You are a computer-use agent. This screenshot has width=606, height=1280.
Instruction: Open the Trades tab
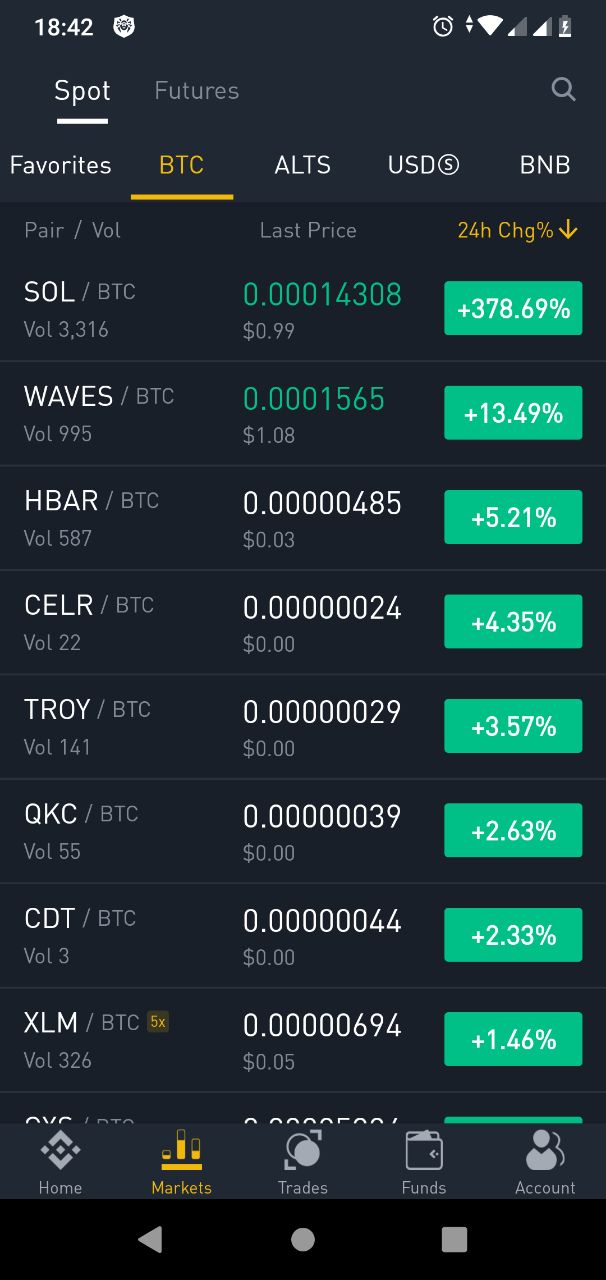coord(302,1162)
